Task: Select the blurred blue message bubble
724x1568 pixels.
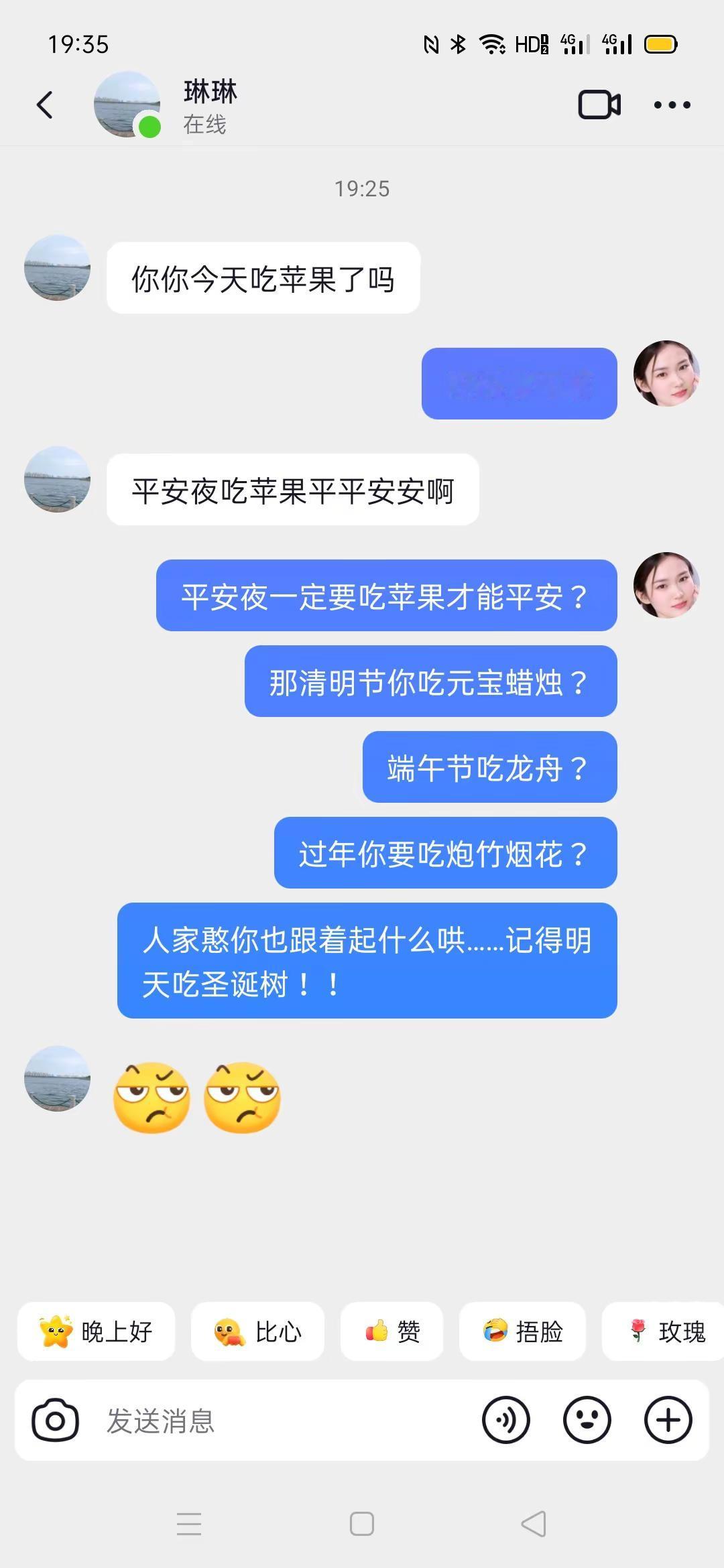Action: (x=520, y=383)
